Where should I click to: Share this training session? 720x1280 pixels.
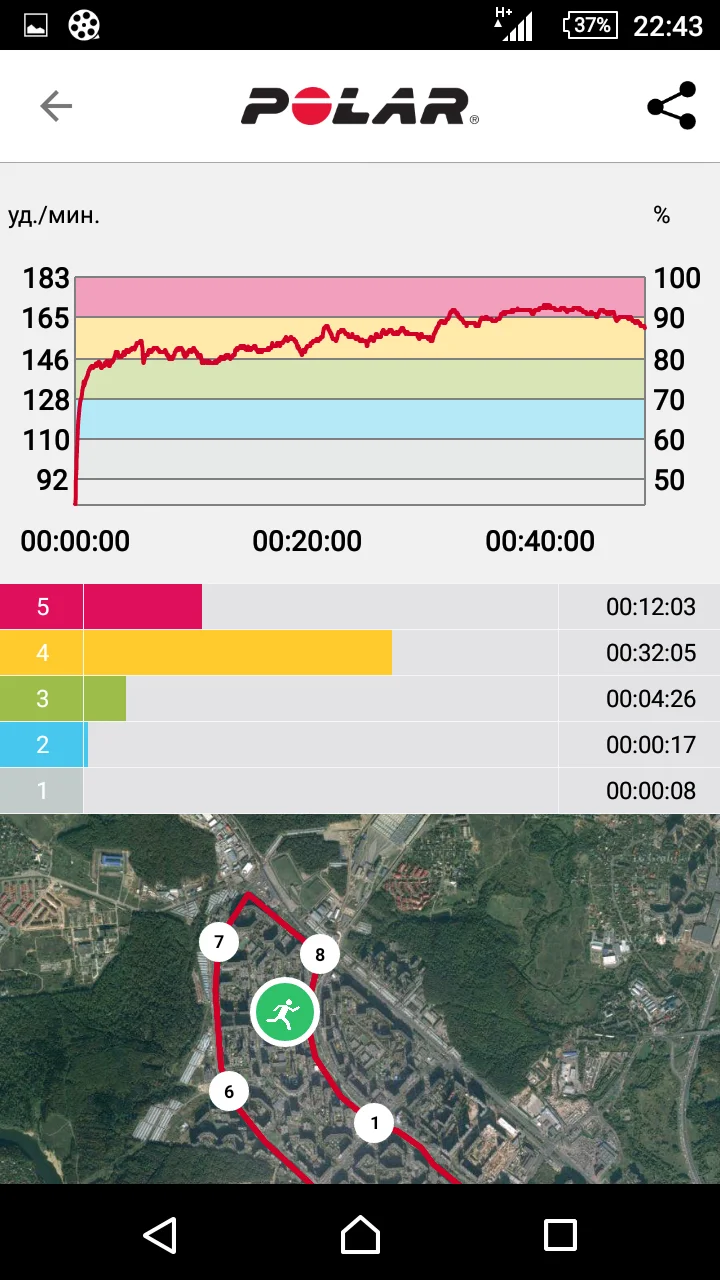click(671, 106)
